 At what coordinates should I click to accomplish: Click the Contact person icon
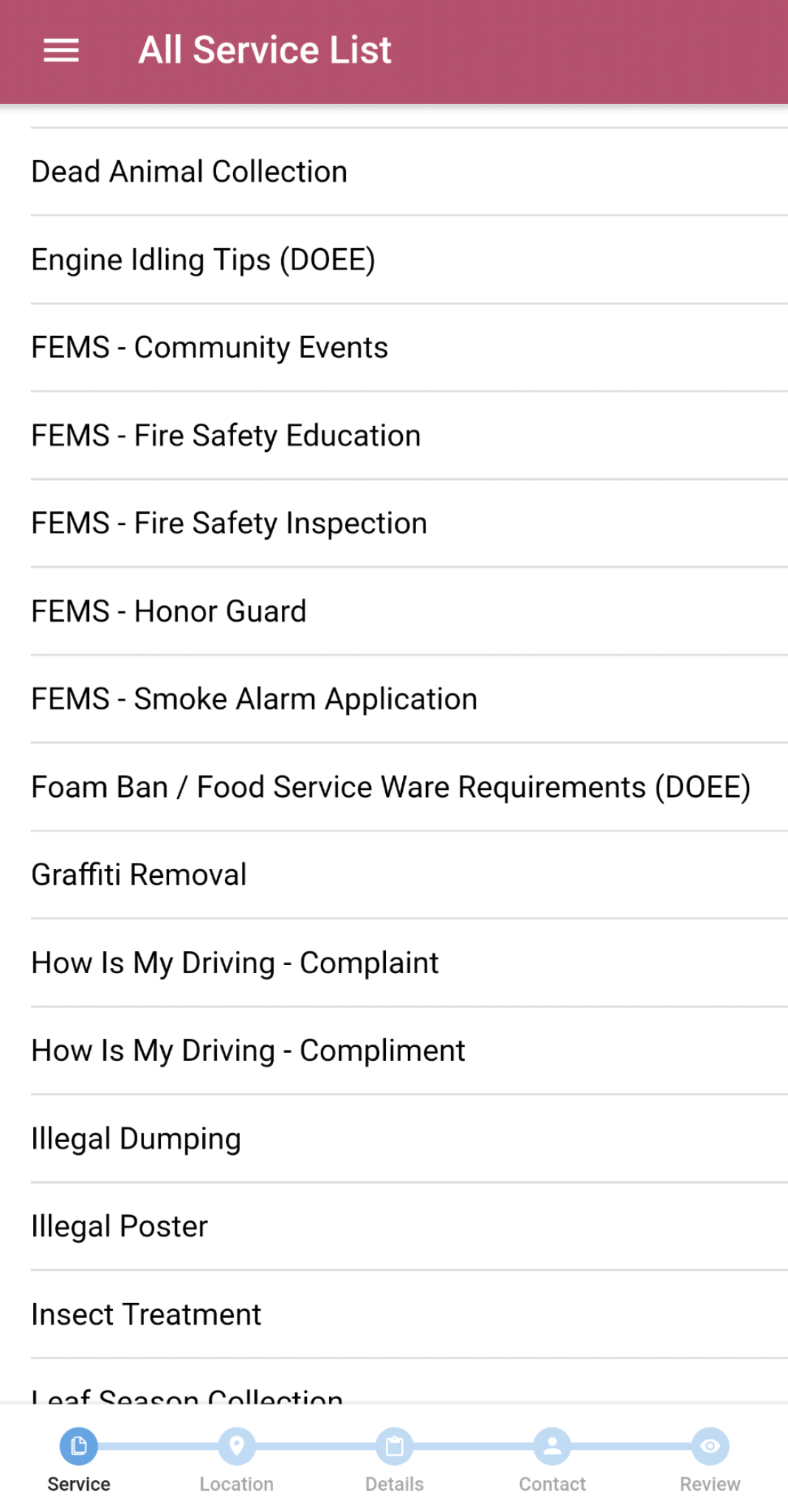[552, 1446]
